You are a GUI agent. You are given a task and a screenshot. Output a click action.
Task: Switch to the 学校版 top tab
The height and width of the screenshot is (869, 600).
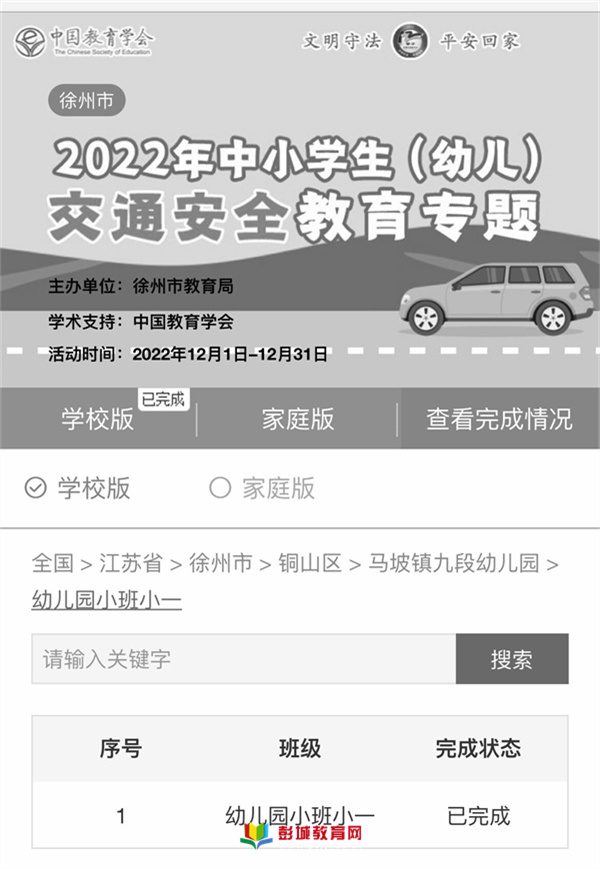(98, 418)
